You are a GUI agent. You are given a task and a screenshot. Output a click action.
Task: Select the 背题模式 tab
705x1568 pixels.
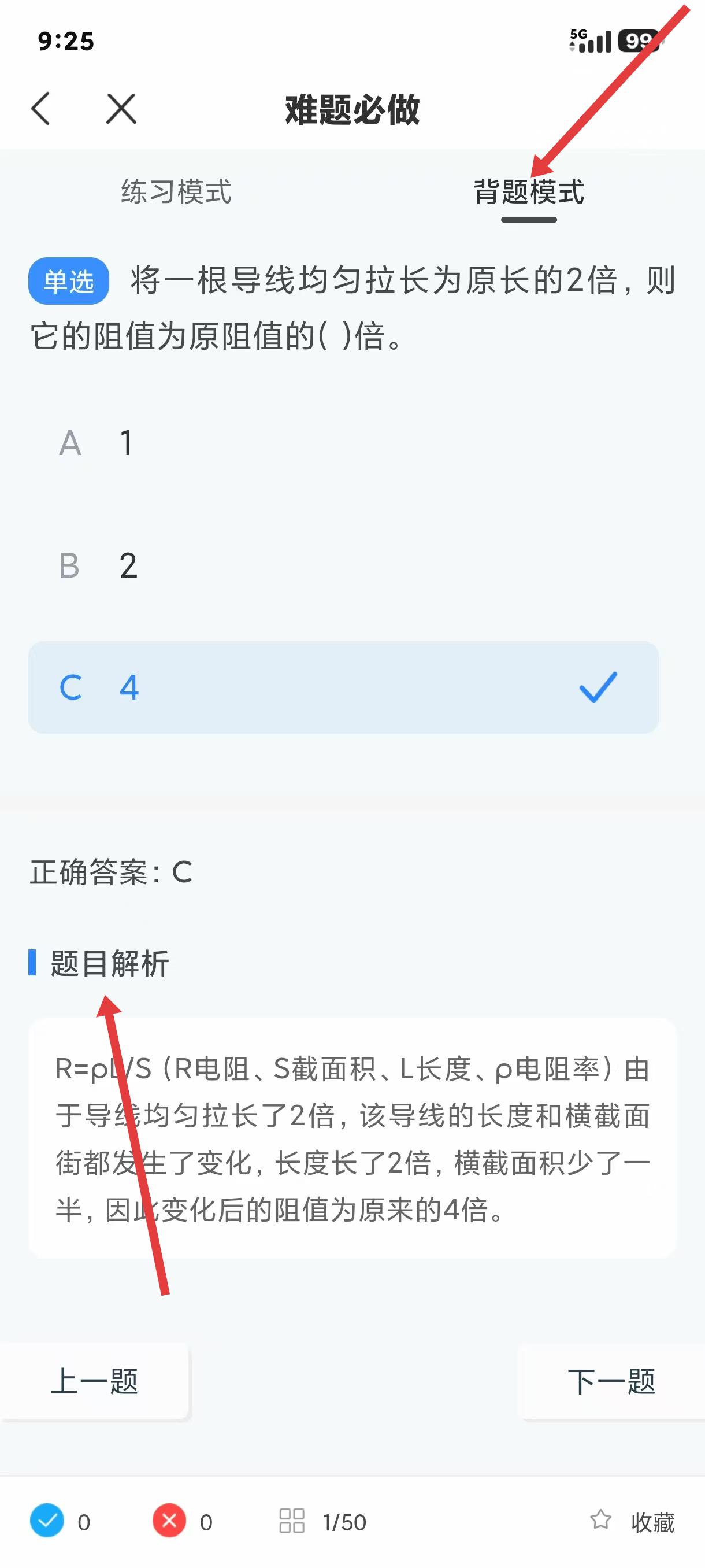[529, 192]
